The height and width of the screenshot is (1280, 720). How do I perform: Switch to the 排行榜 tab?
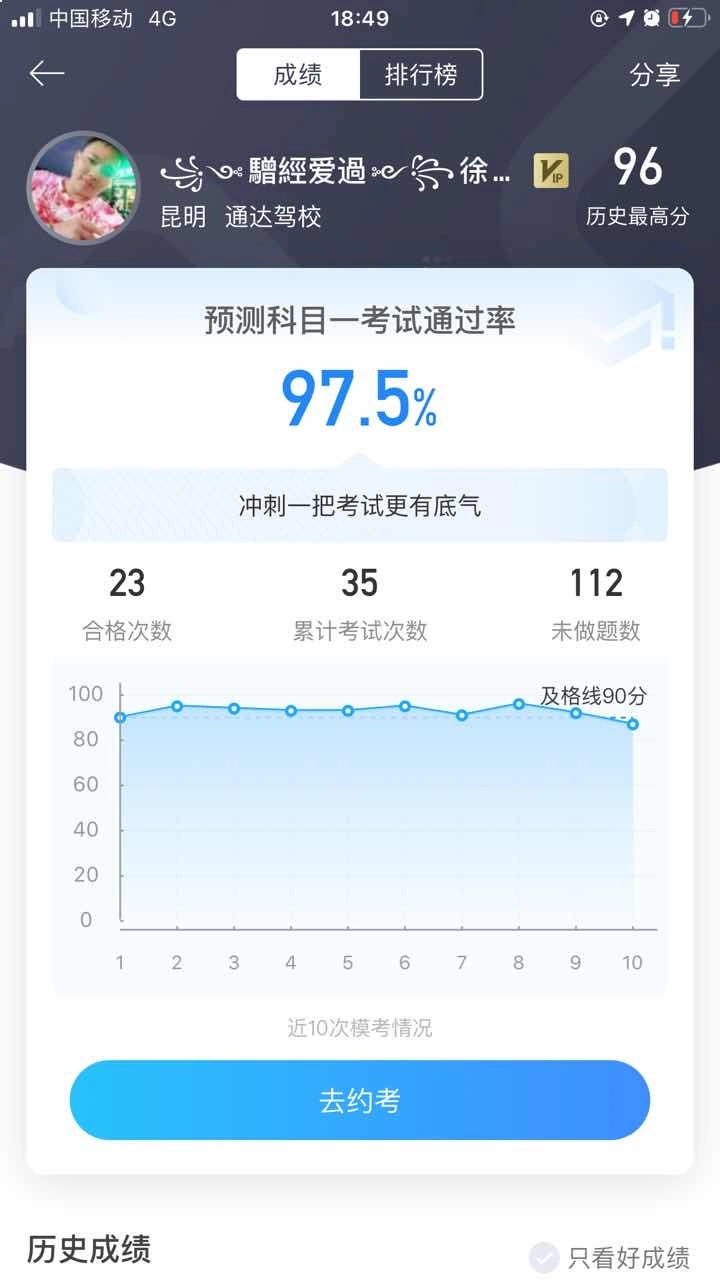[421, 75]
